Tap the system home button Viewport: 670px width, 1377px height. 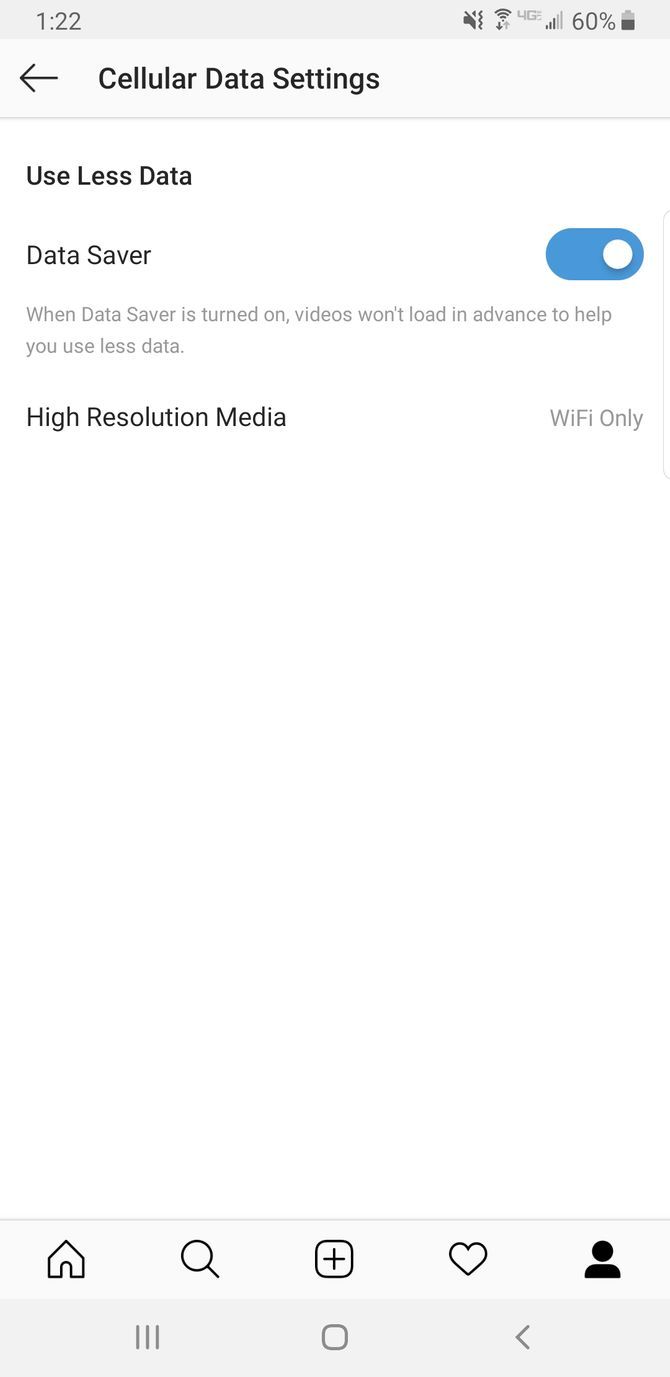click(x=335, y=1337)
